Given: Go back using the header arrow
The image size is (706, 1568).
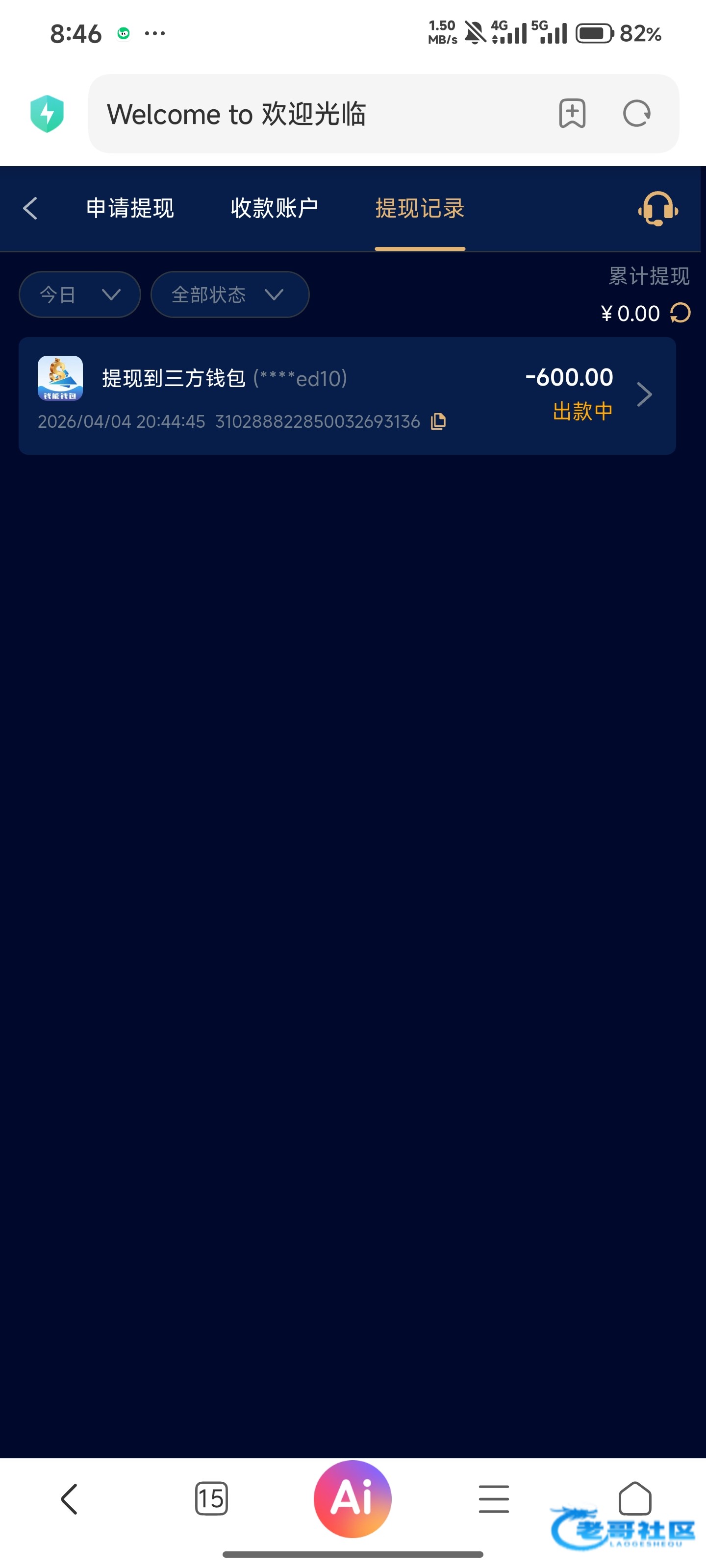Looking at the screenshot, I should tap(30, 208).
